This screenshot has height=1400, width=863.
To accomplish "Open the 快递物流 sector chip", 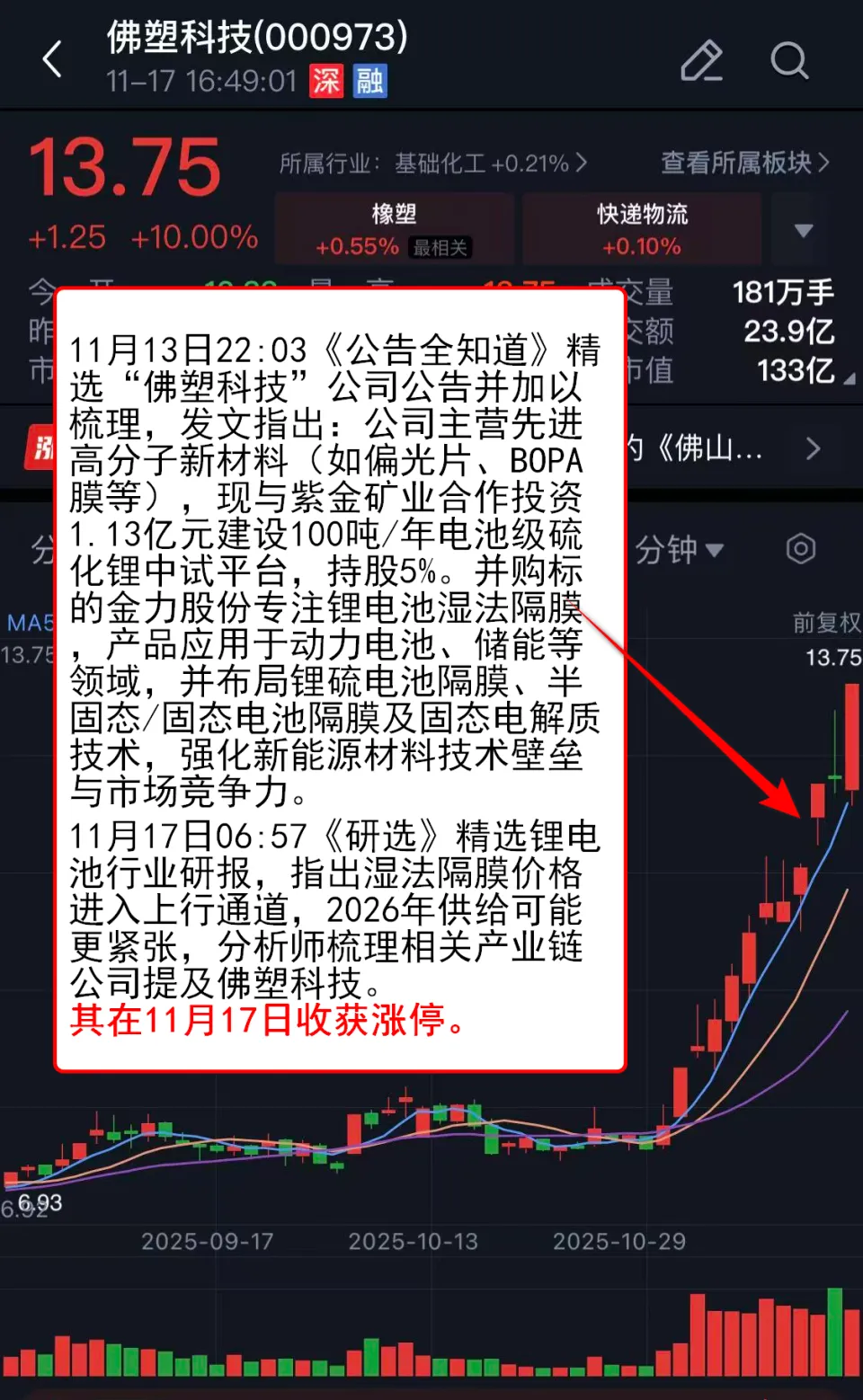I will [x=642, y=228].
